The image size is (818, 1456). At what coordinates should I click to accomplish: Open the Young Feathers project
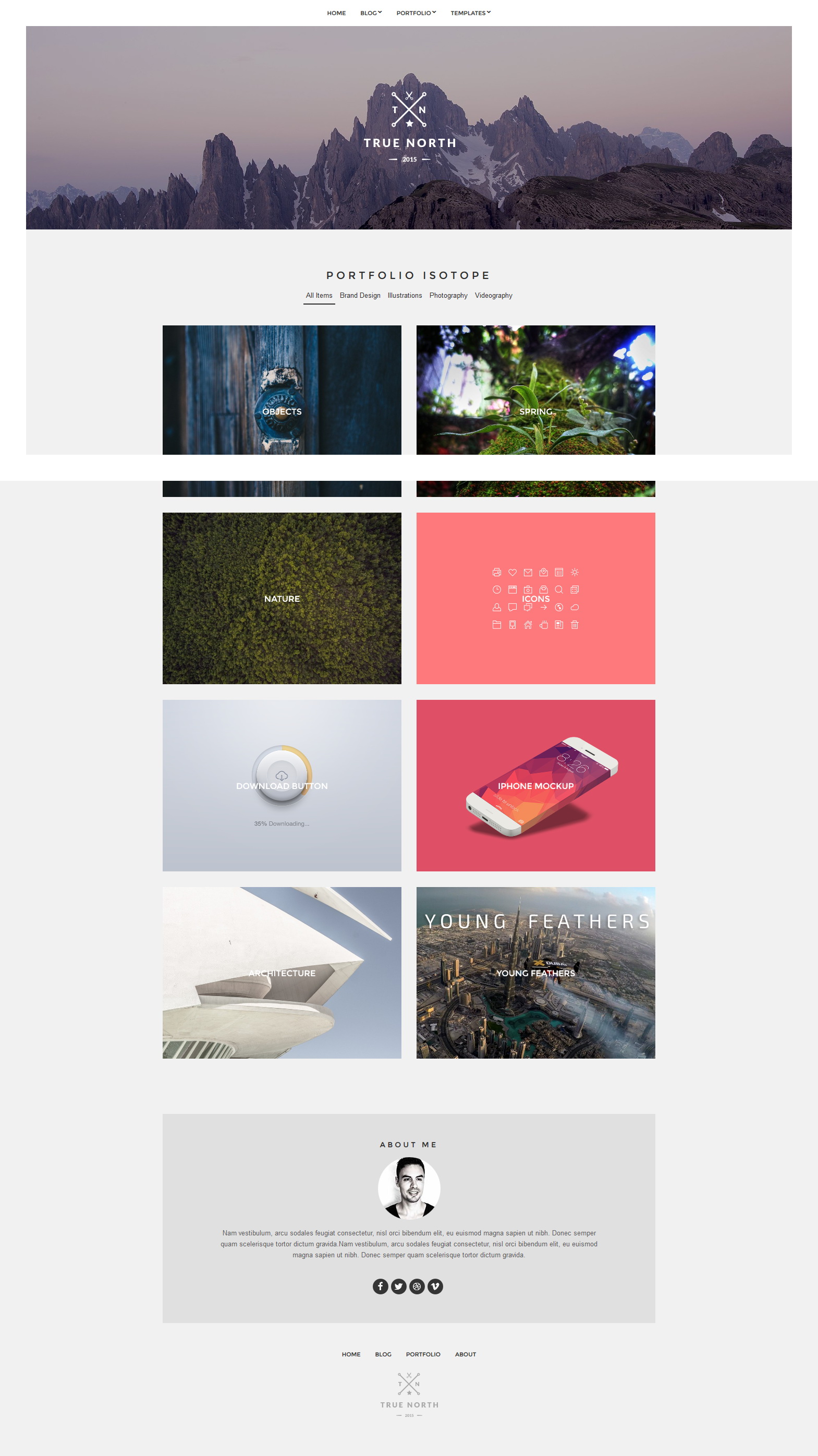pos(535,972)
